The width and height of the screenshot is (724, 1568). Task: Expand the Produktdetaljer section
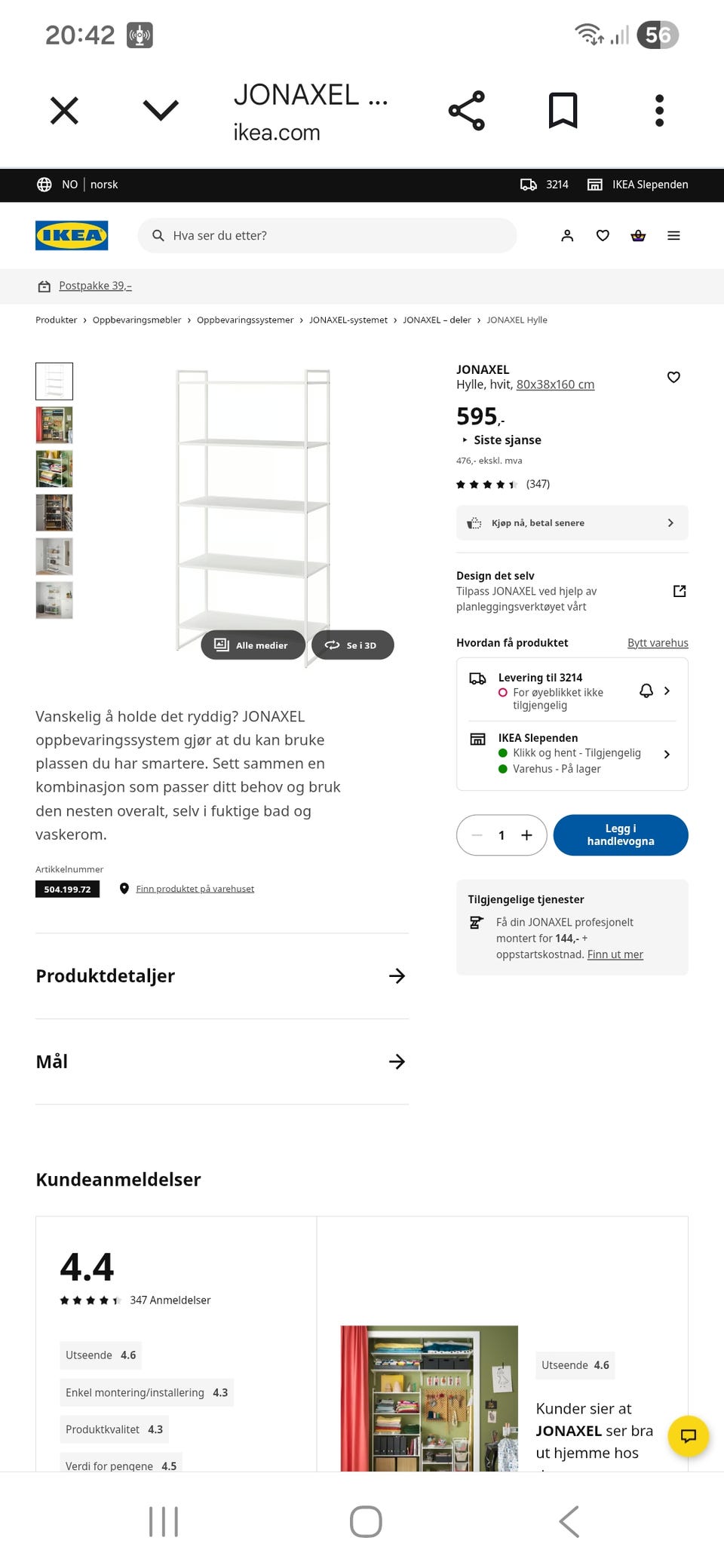222,976
